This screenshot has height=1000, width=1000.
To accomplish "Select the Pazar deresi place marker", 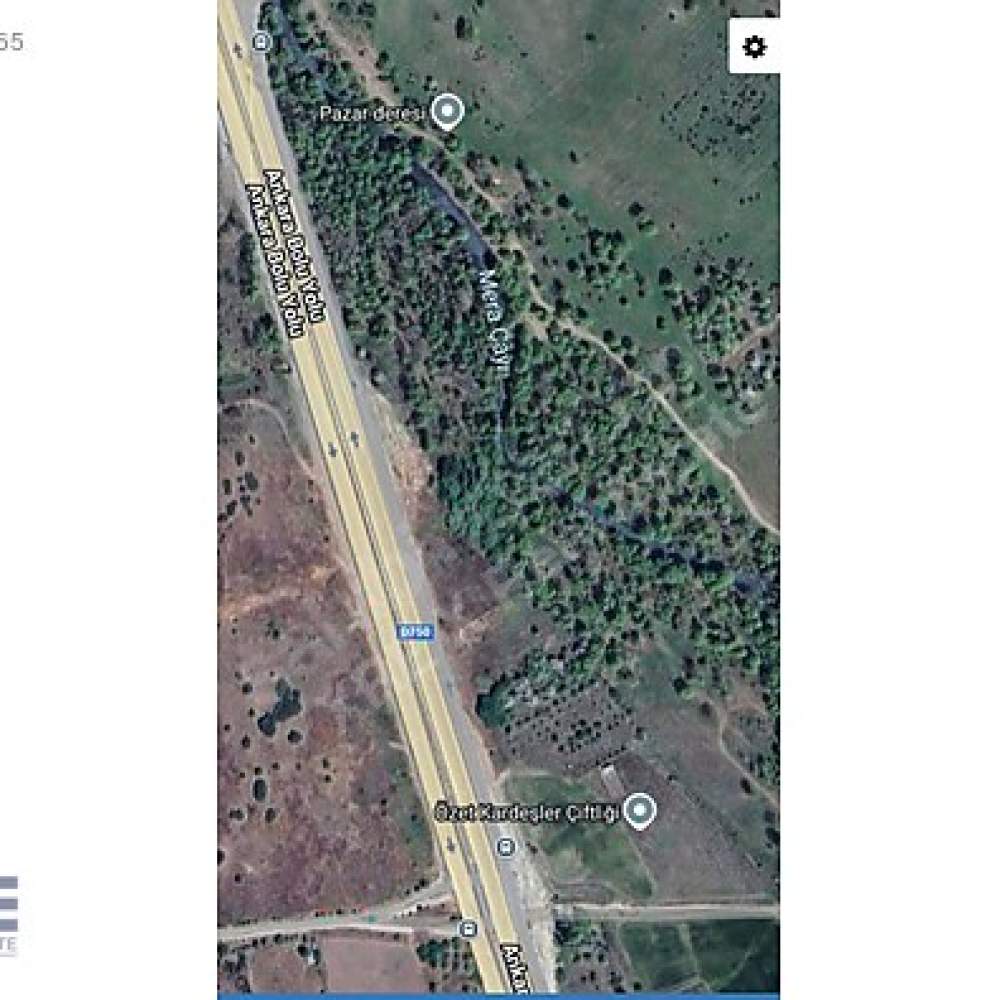I will (x=448, y=111).
